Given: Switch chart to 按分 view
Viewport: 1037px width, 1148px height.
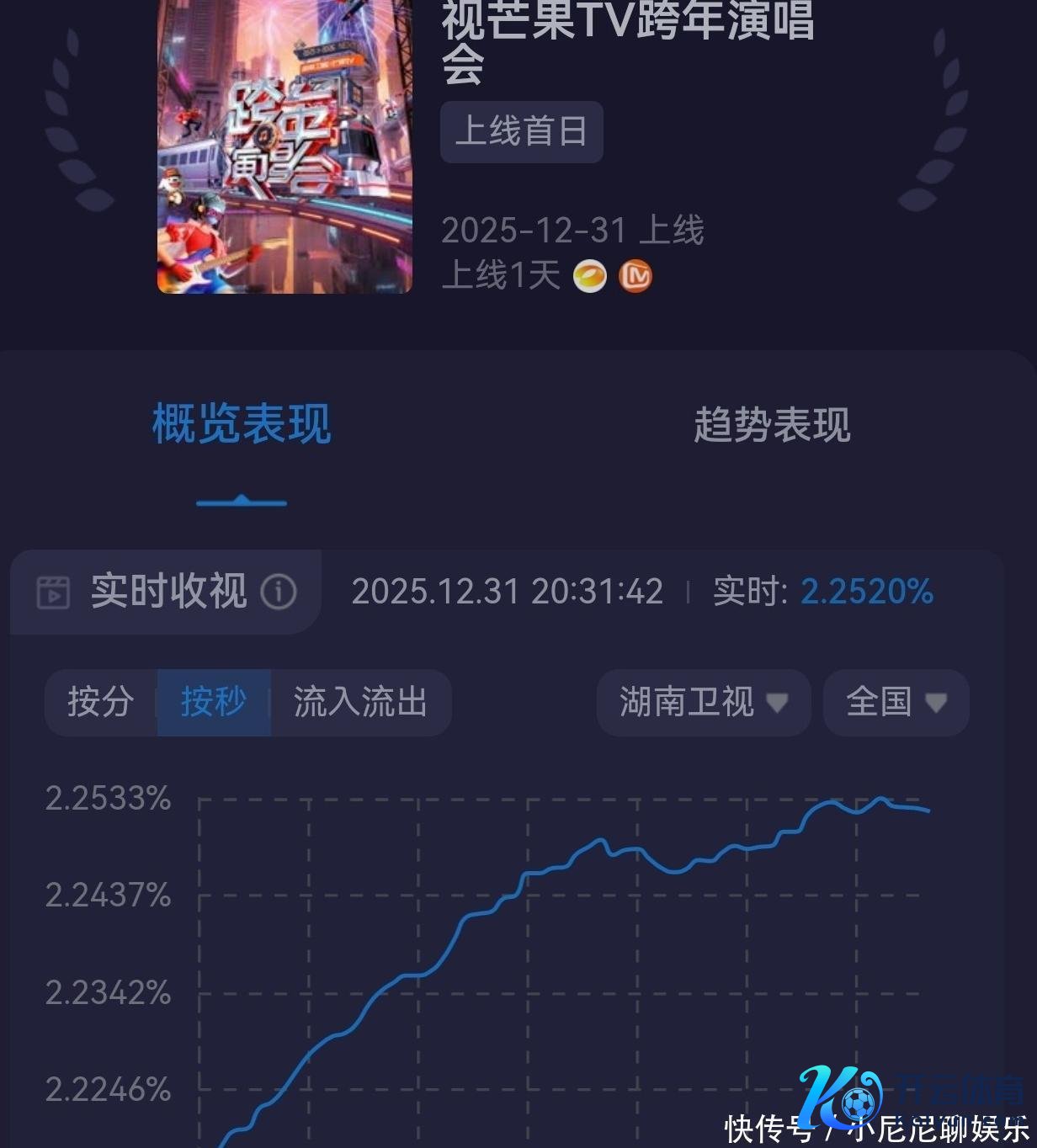Looking at the screenshot, I should [x=101, y=702].
